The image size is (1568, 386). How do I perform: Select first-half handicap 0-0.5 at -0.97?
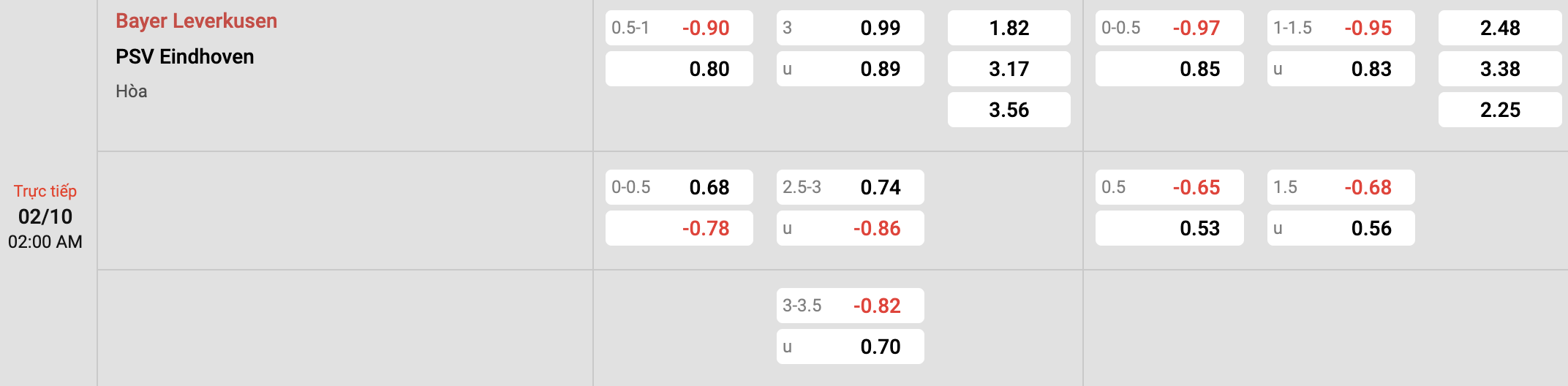(1169, 28)
